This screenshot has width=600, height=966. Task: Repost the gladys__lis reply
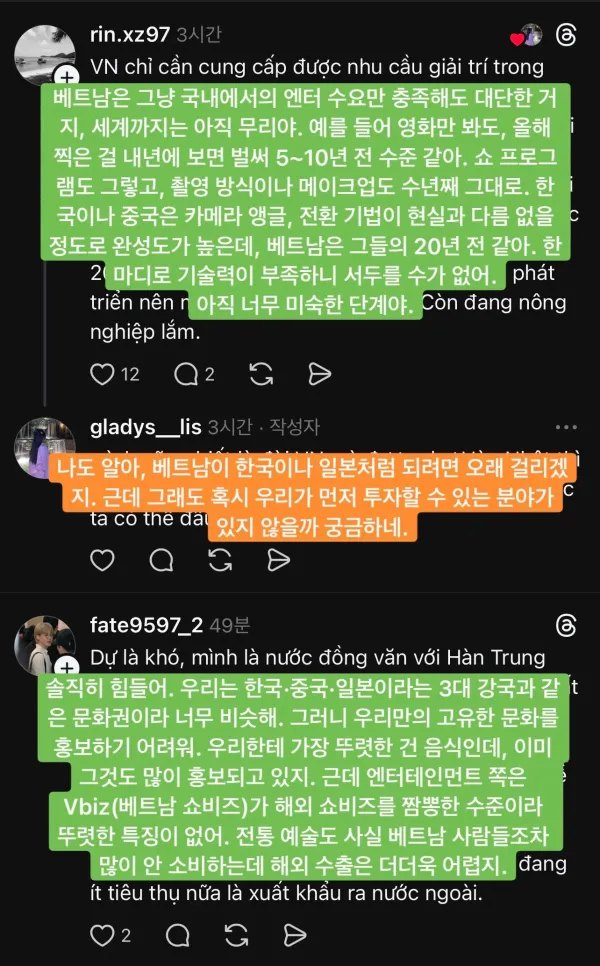[220, 560]
